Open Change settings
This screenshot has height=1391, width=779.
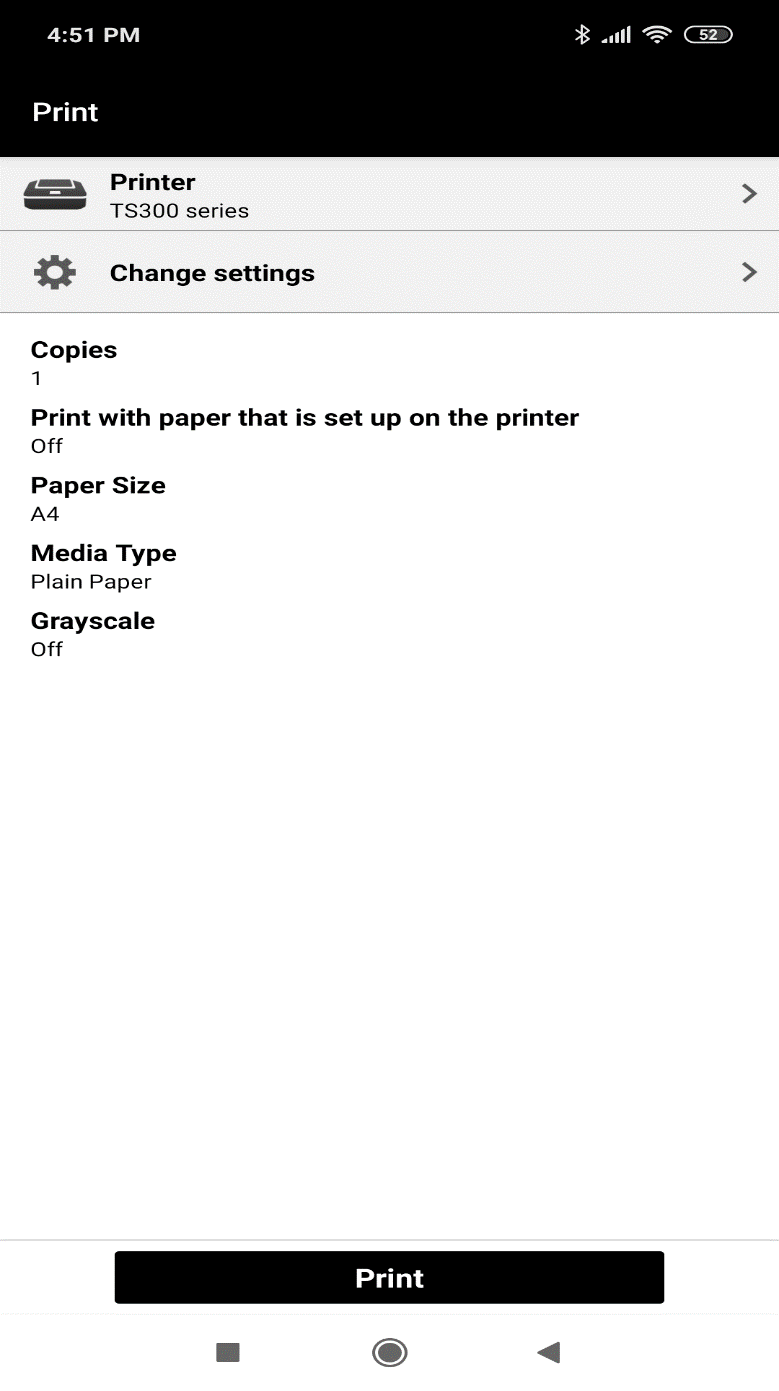[389, 272]
